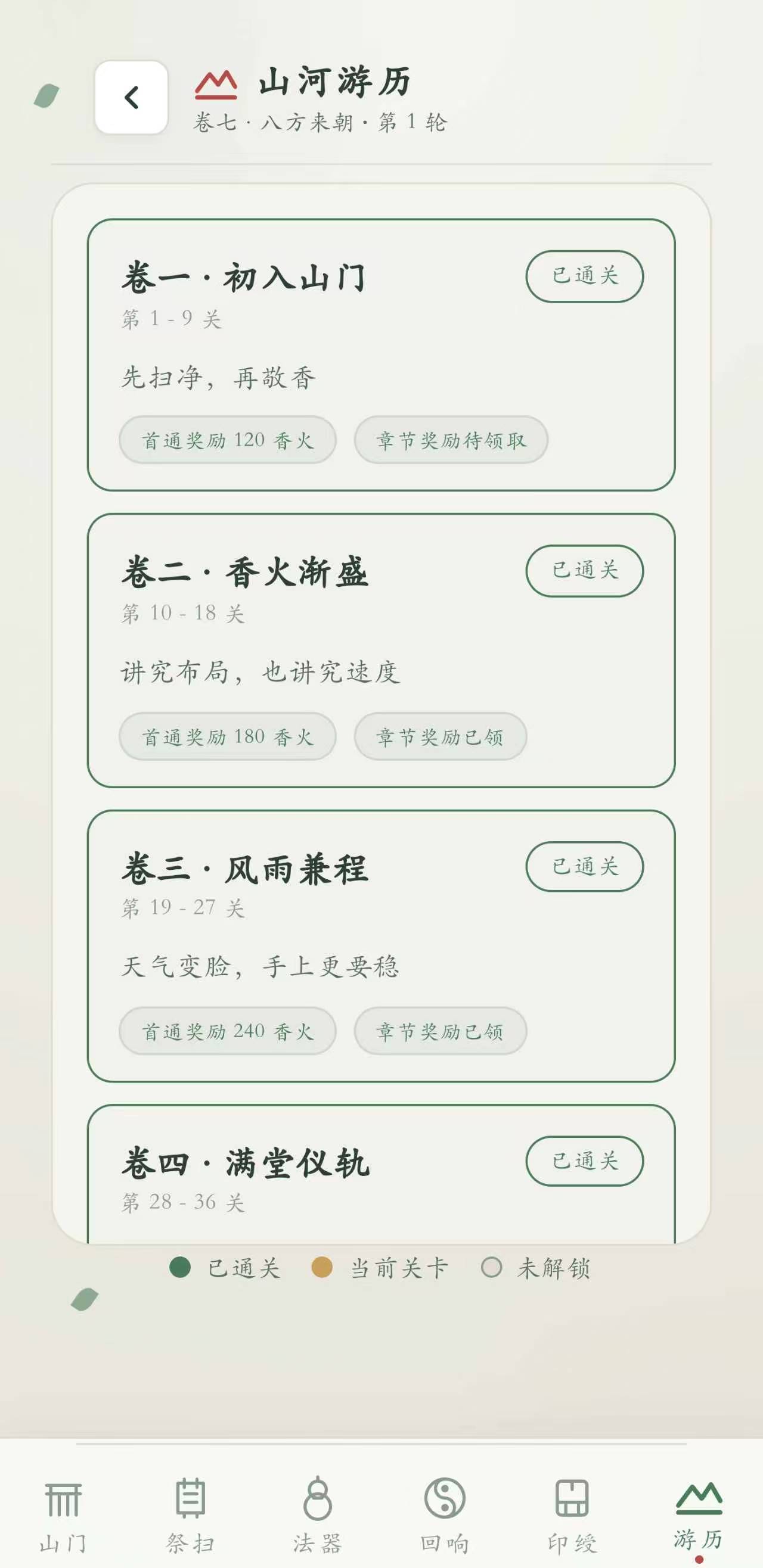This screenshot has height=1568, width=763.
Task: Tap the 游历 tab
Action: 699,1514
